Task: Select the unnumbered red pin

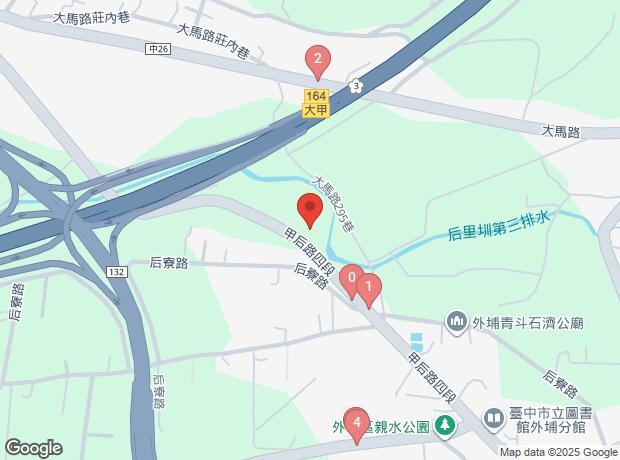Action: (309, 210)
